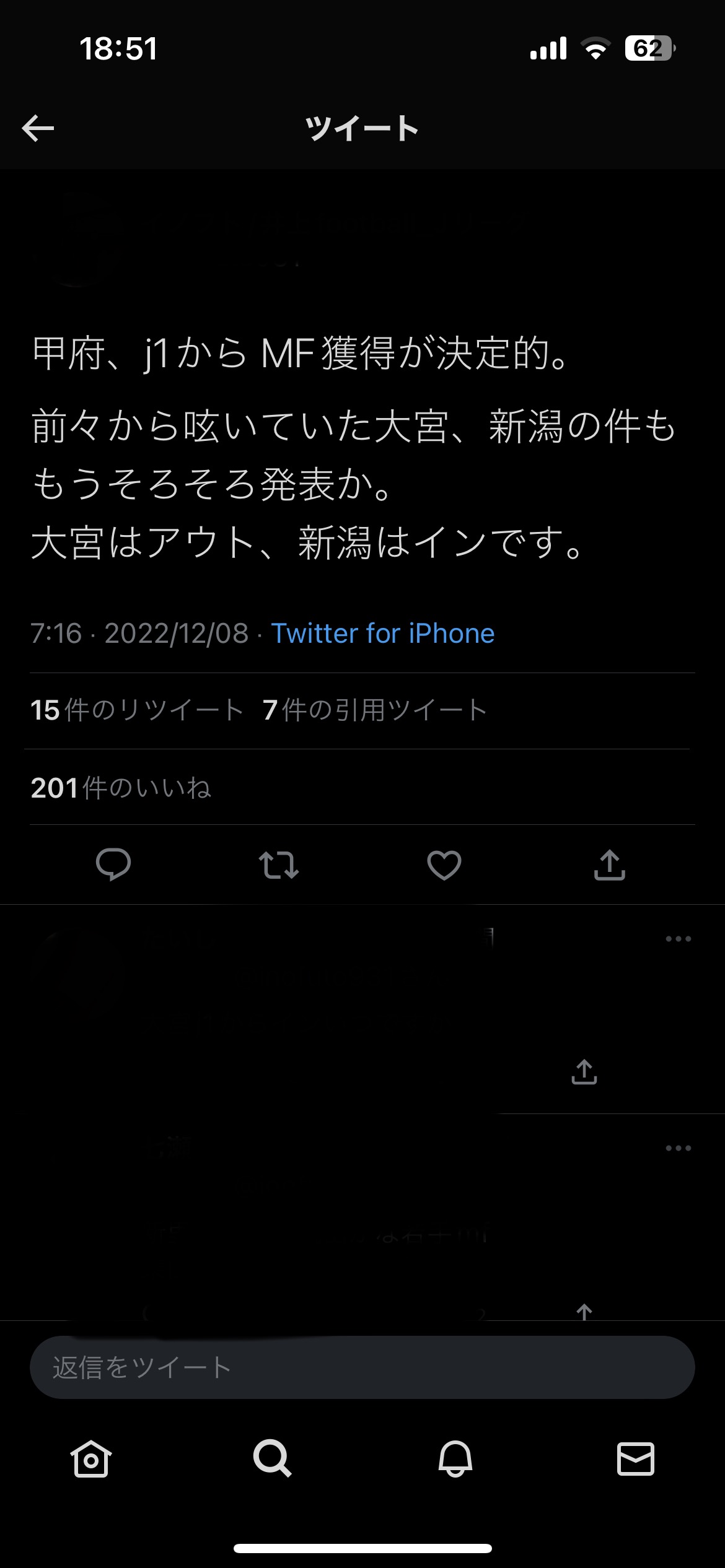Tap the reply text field

click(x=362, y=1367)
